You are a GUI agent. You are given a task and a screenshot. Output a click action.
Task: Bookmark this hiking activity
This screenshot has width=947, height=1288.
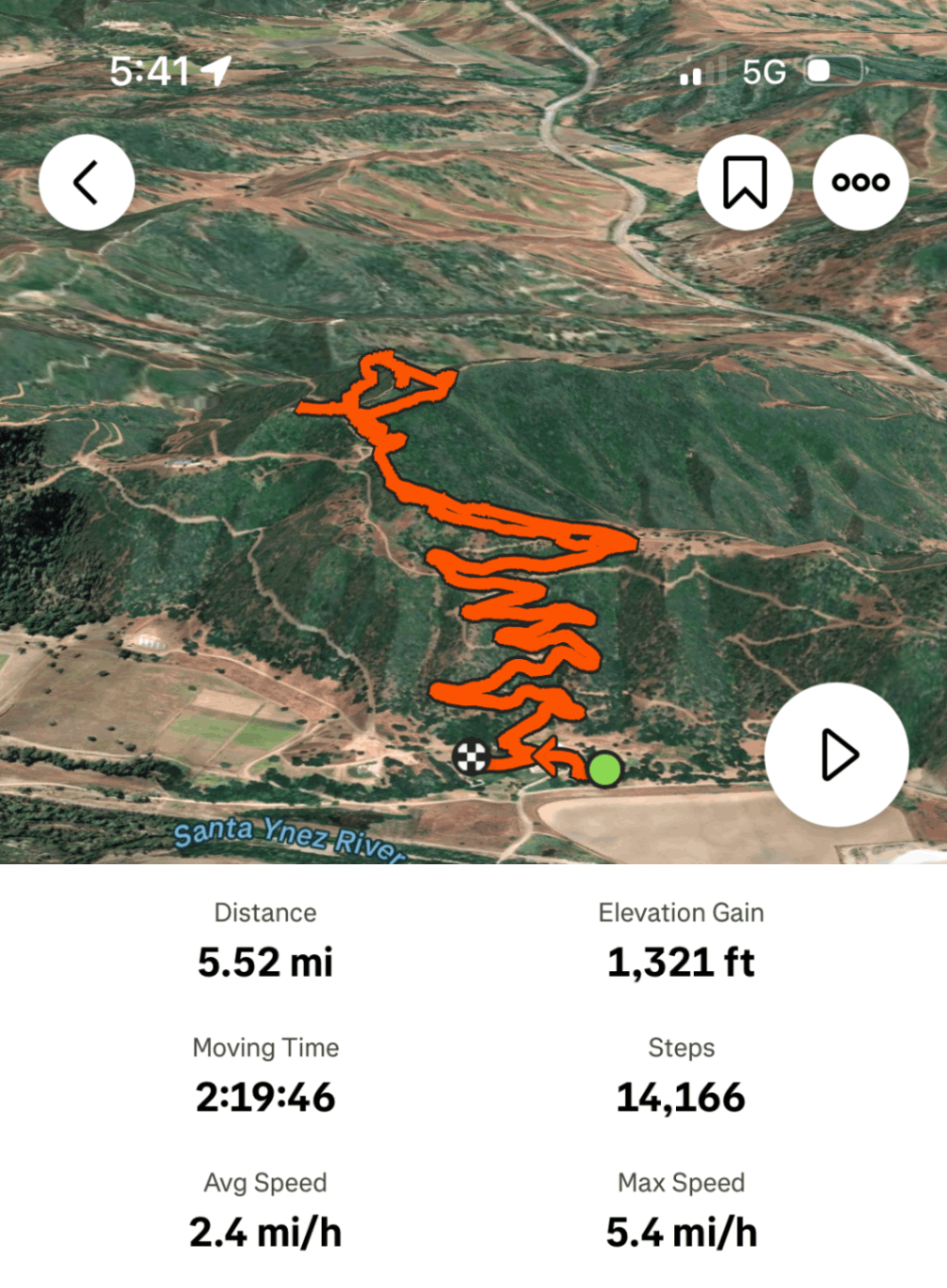(x=744, y=183)
